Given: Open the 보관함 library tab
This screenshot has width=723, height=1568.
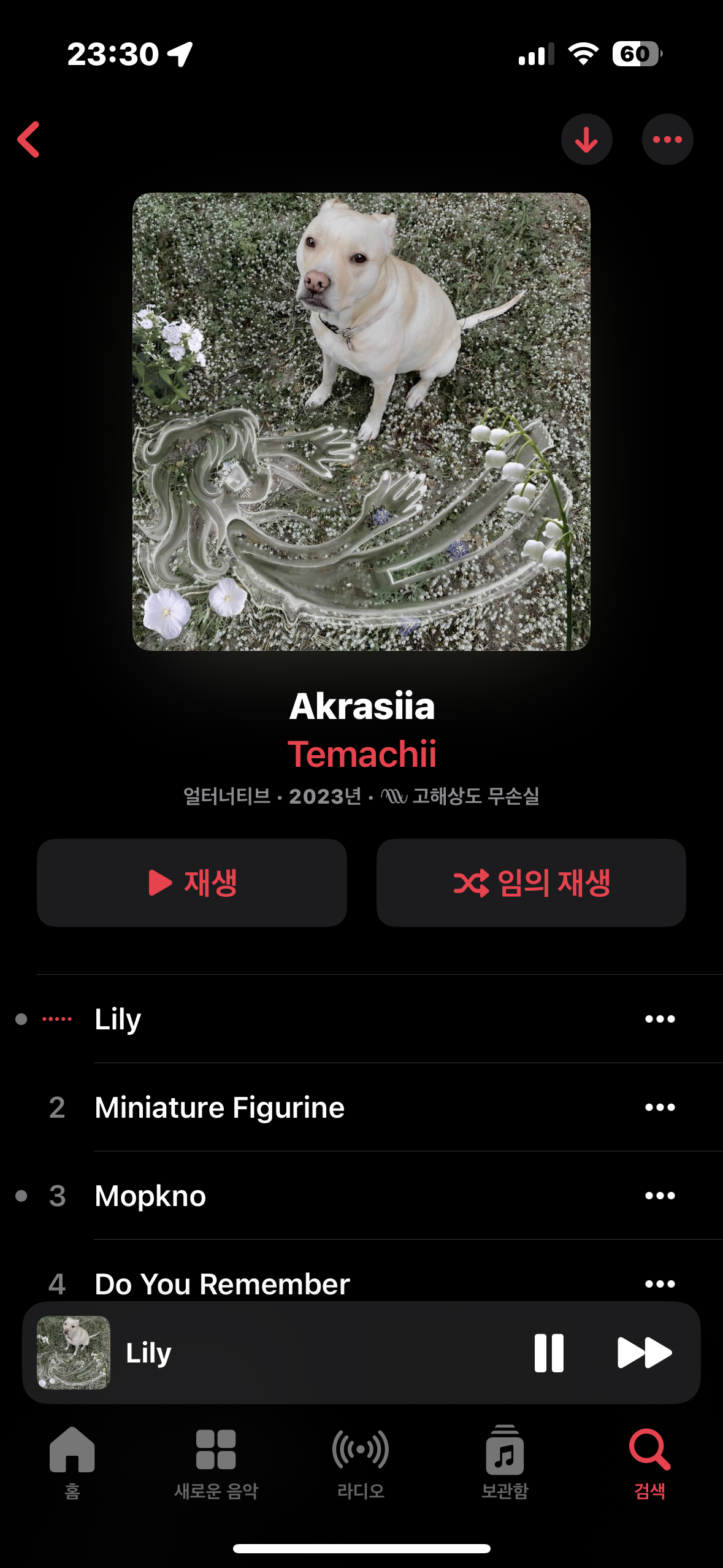Looking at the screenshot, I should click(x=505, y=1461).
